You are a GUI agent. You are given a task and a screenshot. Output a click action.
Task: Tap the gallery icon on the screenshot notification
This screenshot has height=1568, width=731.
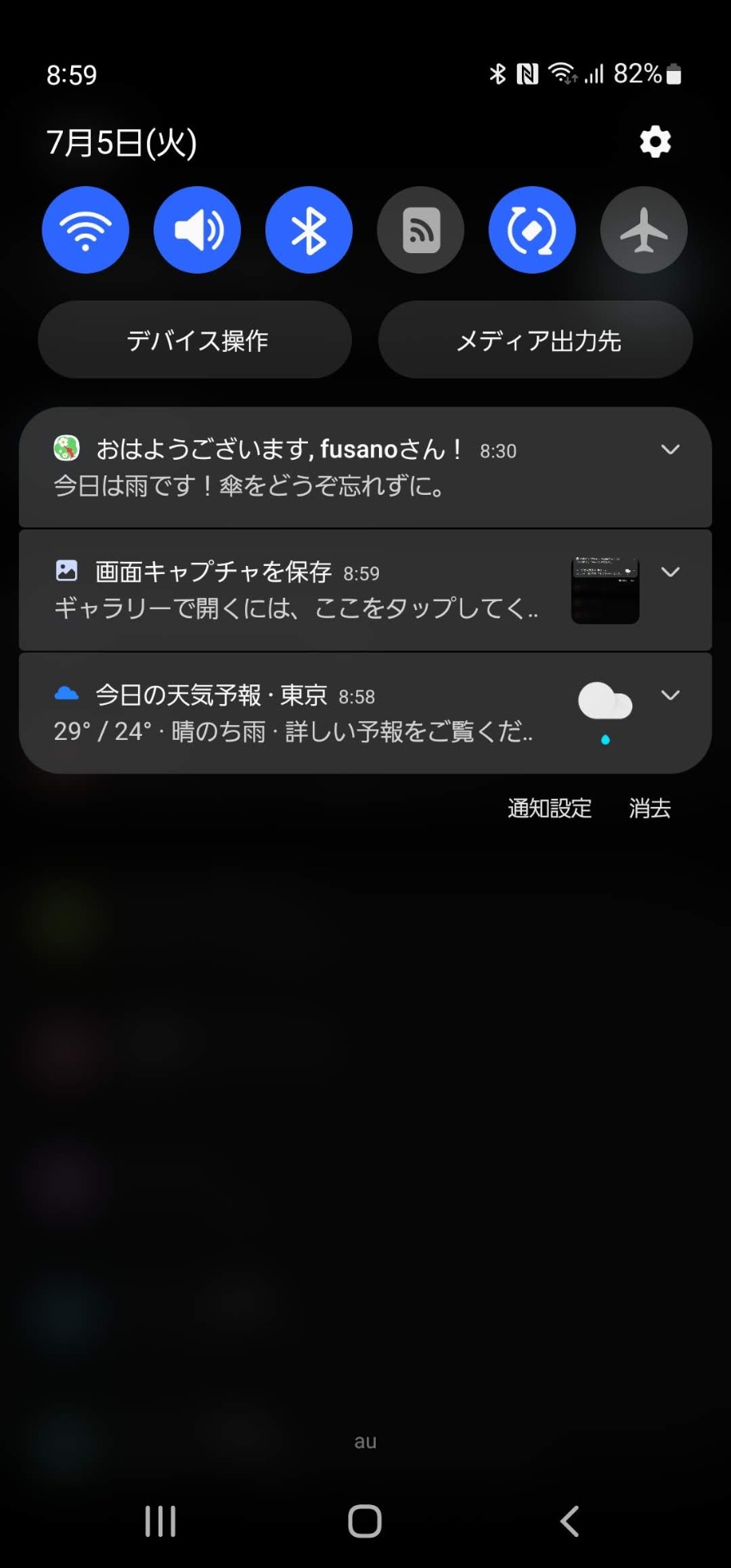pyautogui.click(x=67, y=571)
